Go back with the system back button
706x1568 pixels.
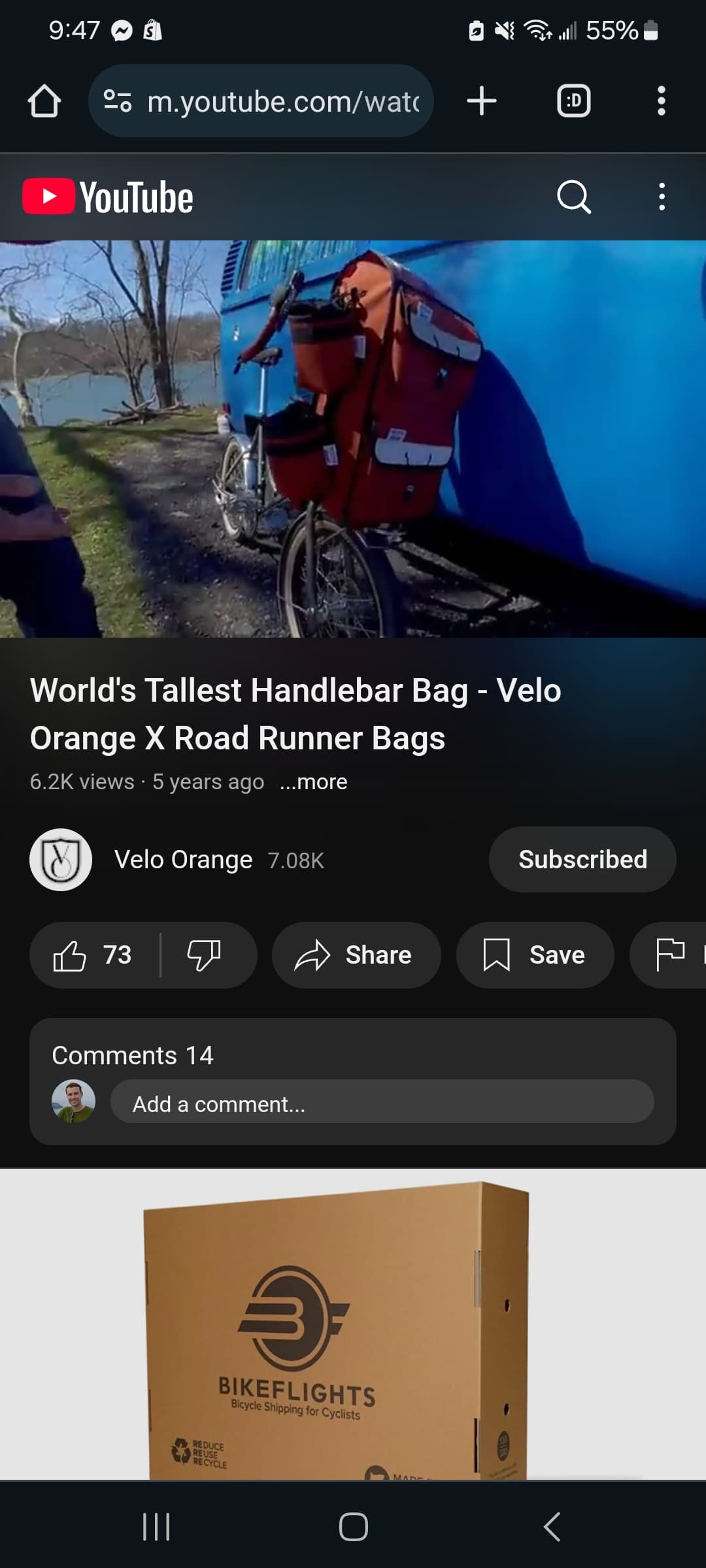(552, 1527)
